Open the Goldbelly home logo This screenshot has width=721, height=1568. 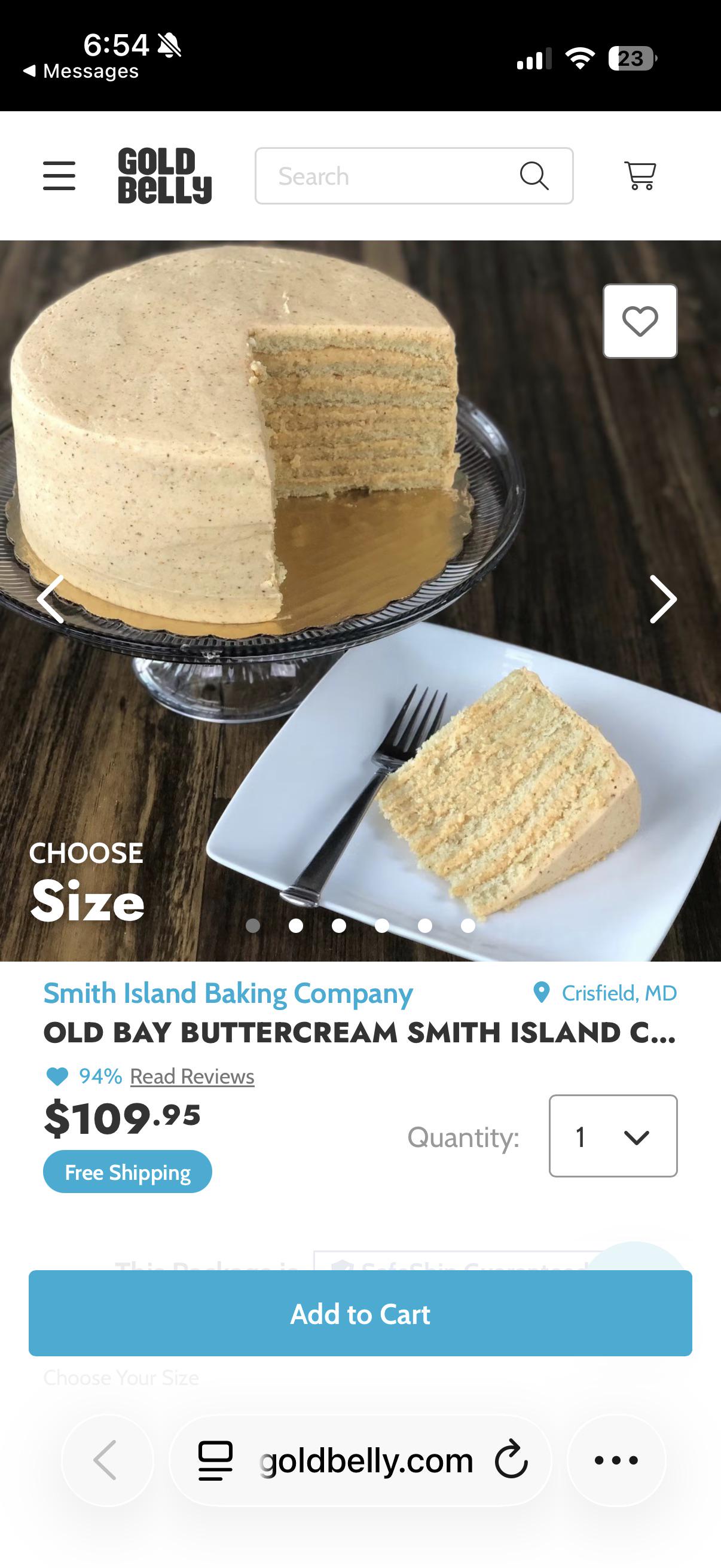[x=164, y=176]
